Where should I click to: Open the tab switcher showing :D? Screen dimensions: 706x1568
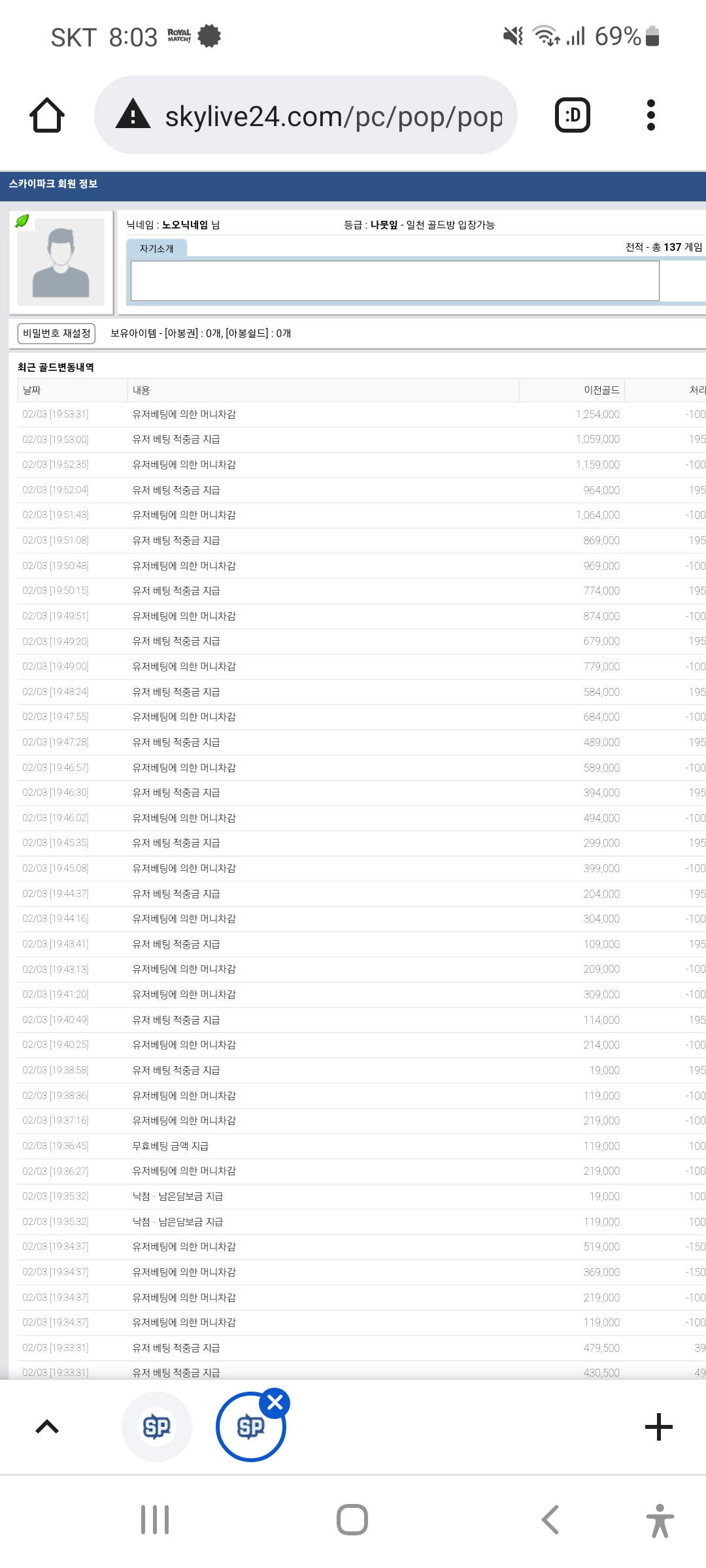(573, 116)
